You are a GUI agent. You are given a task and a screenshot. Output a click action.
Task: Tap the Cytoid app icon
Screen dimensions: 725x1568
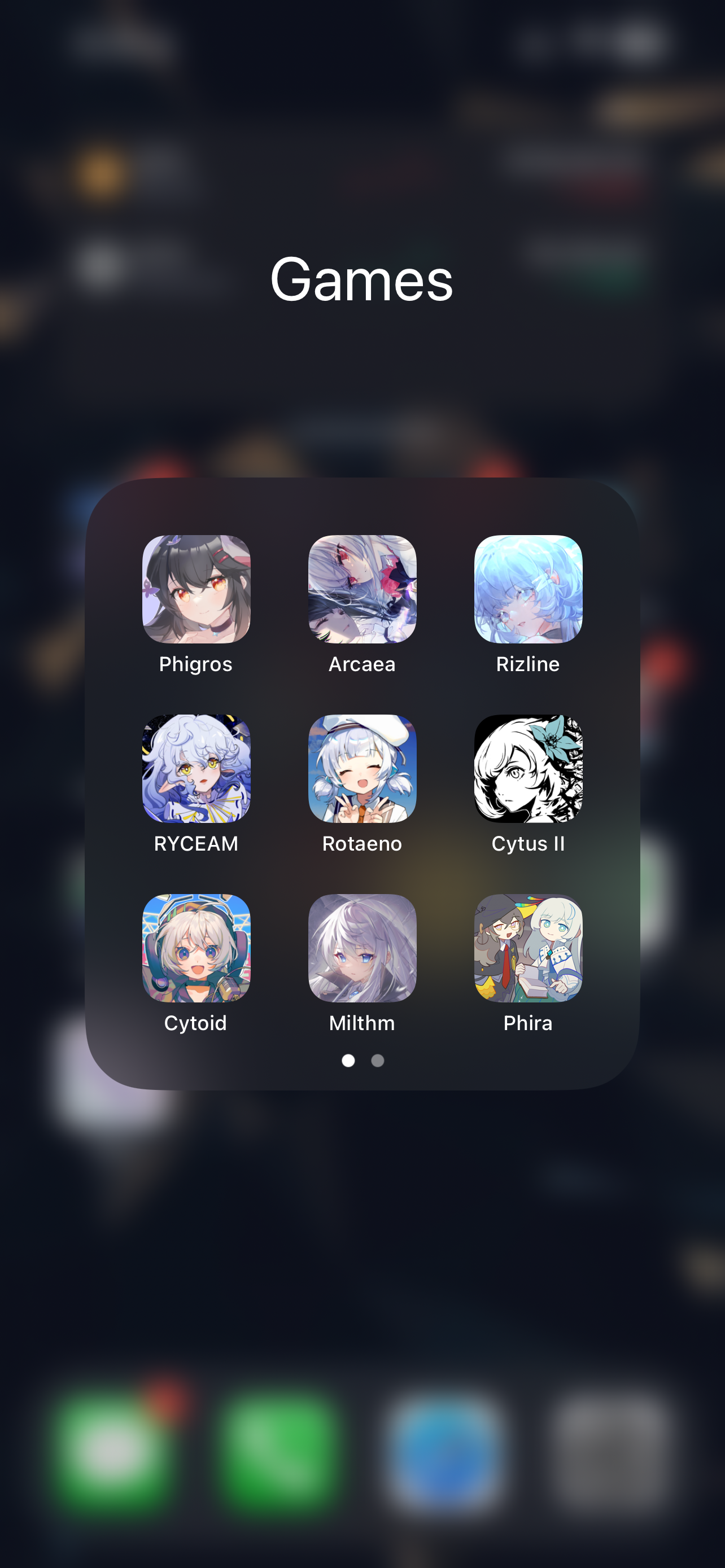point(196,948)
